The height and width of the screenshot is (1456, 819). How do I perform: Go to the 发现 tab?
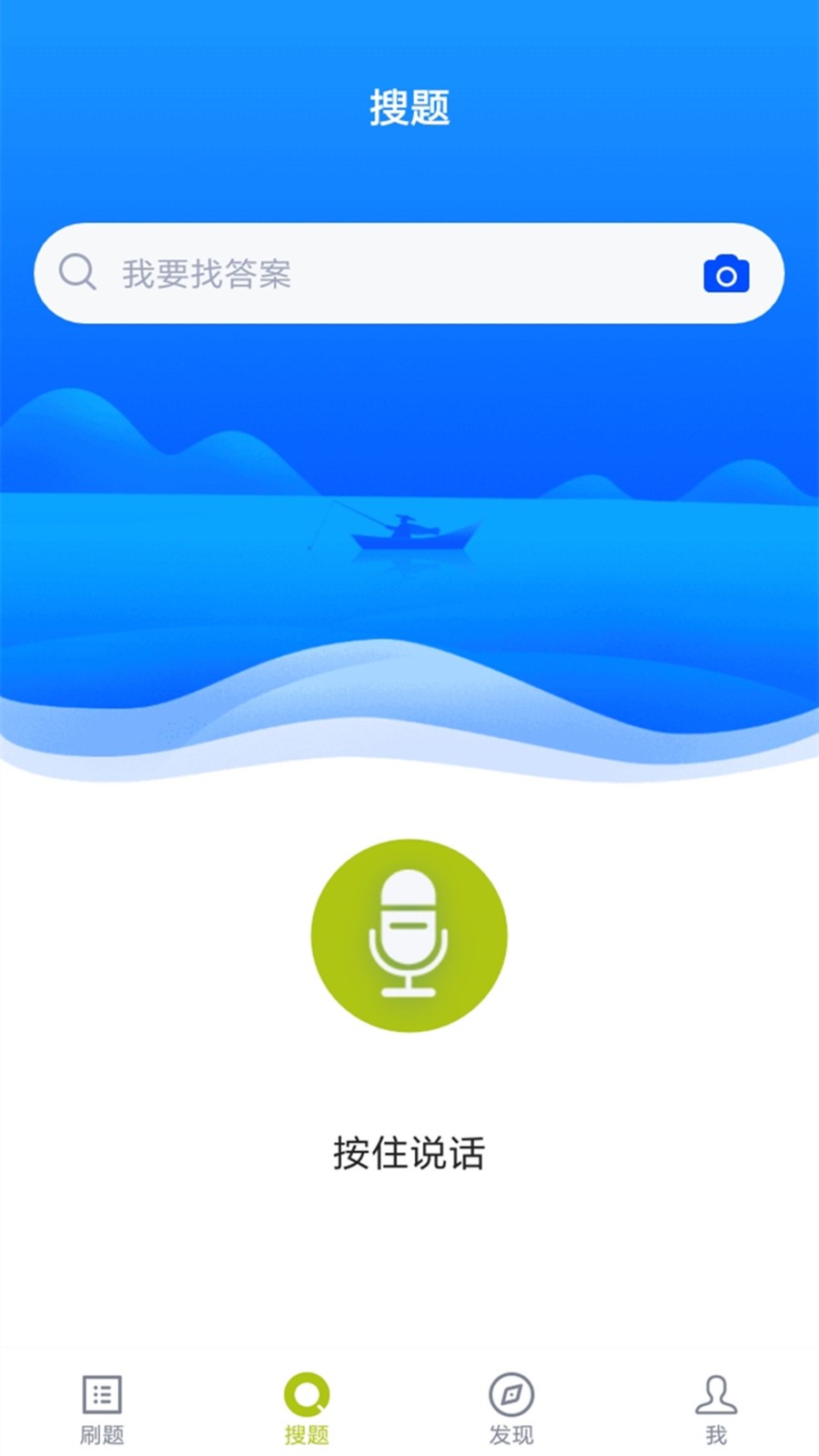pos(511,1408)
